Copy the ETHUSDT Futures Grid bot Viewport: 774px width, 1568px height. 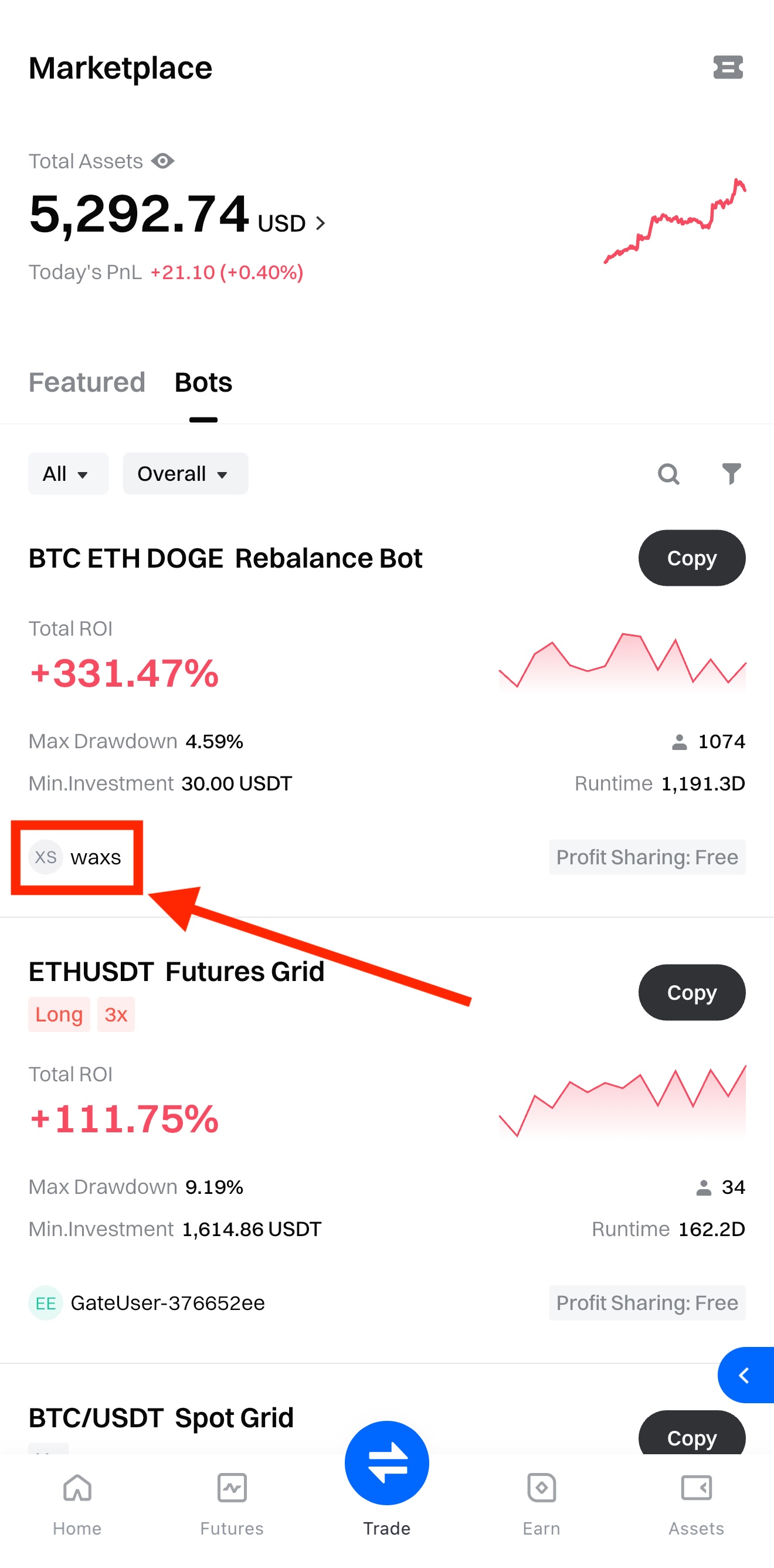pyautogui.click(x=691, y=992)
